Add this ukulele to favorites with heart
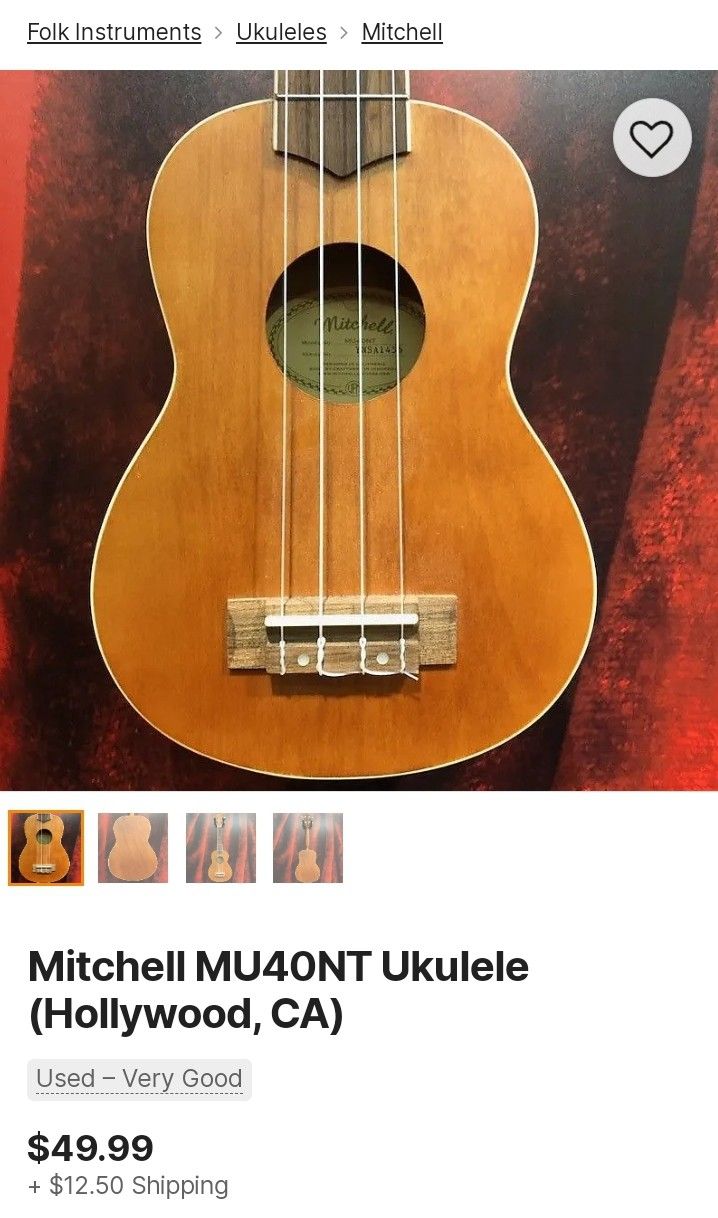Image resolution: width=718 pixels, height=1218 pixels. pyautogui.click(x=652, y=138)
